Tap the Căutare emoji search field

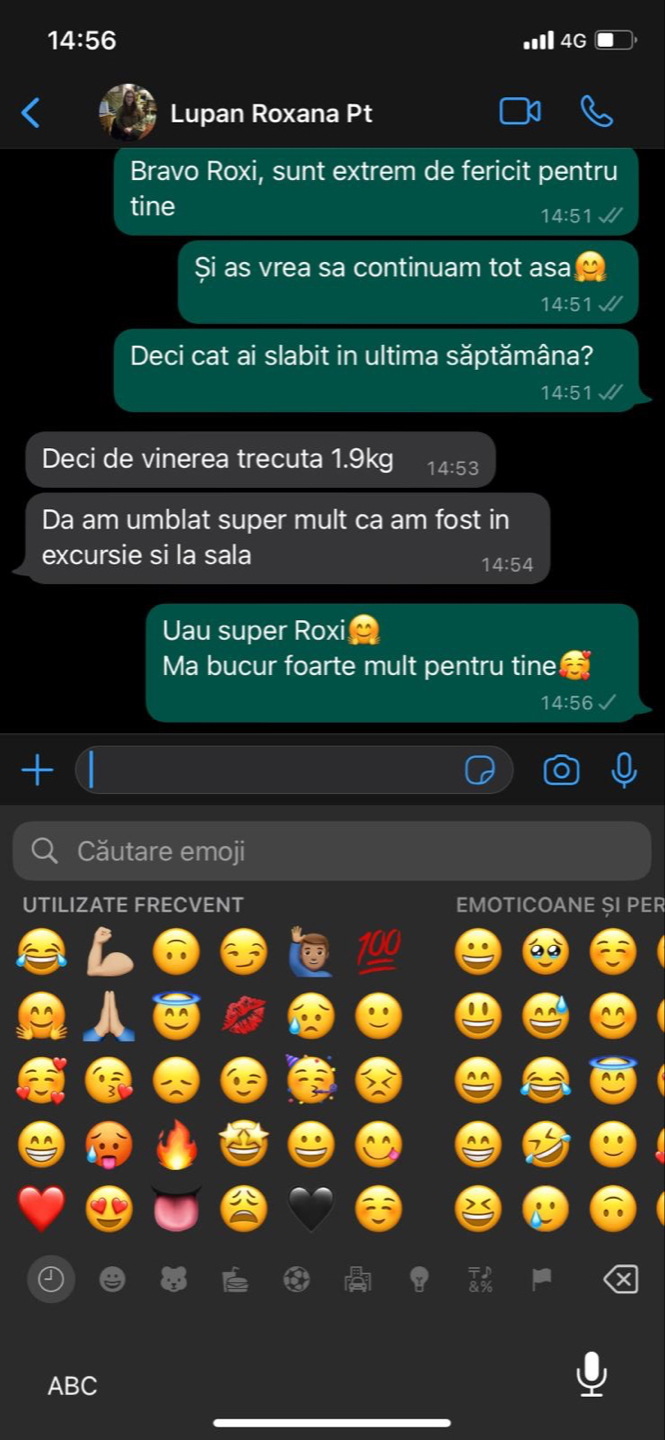[330, 851]
